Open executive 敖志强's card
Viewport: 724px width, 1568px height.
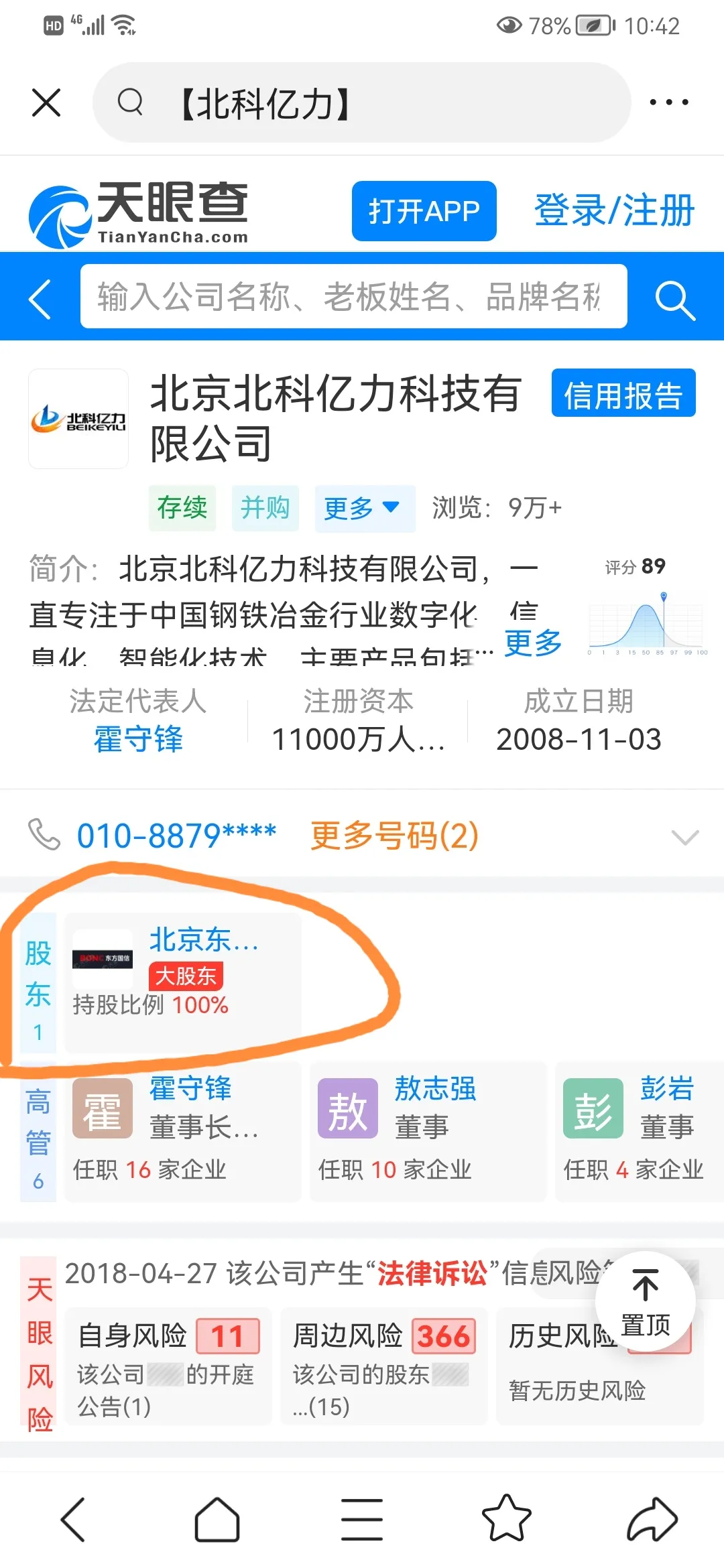pyautogui.click(x=428, y=1132)
